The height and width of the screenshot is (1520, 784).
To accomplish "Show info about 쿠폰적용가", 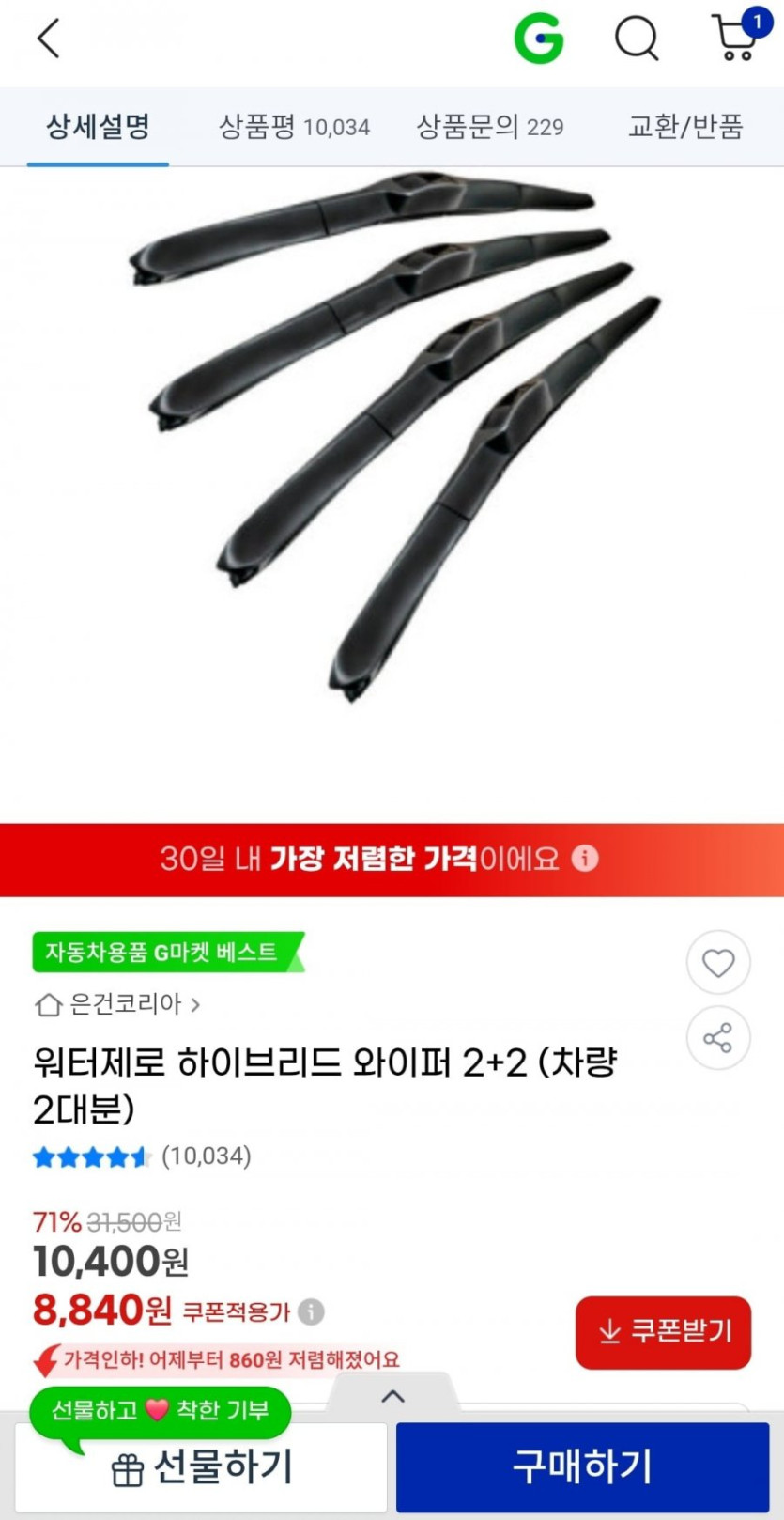I will pos(312,1311).
